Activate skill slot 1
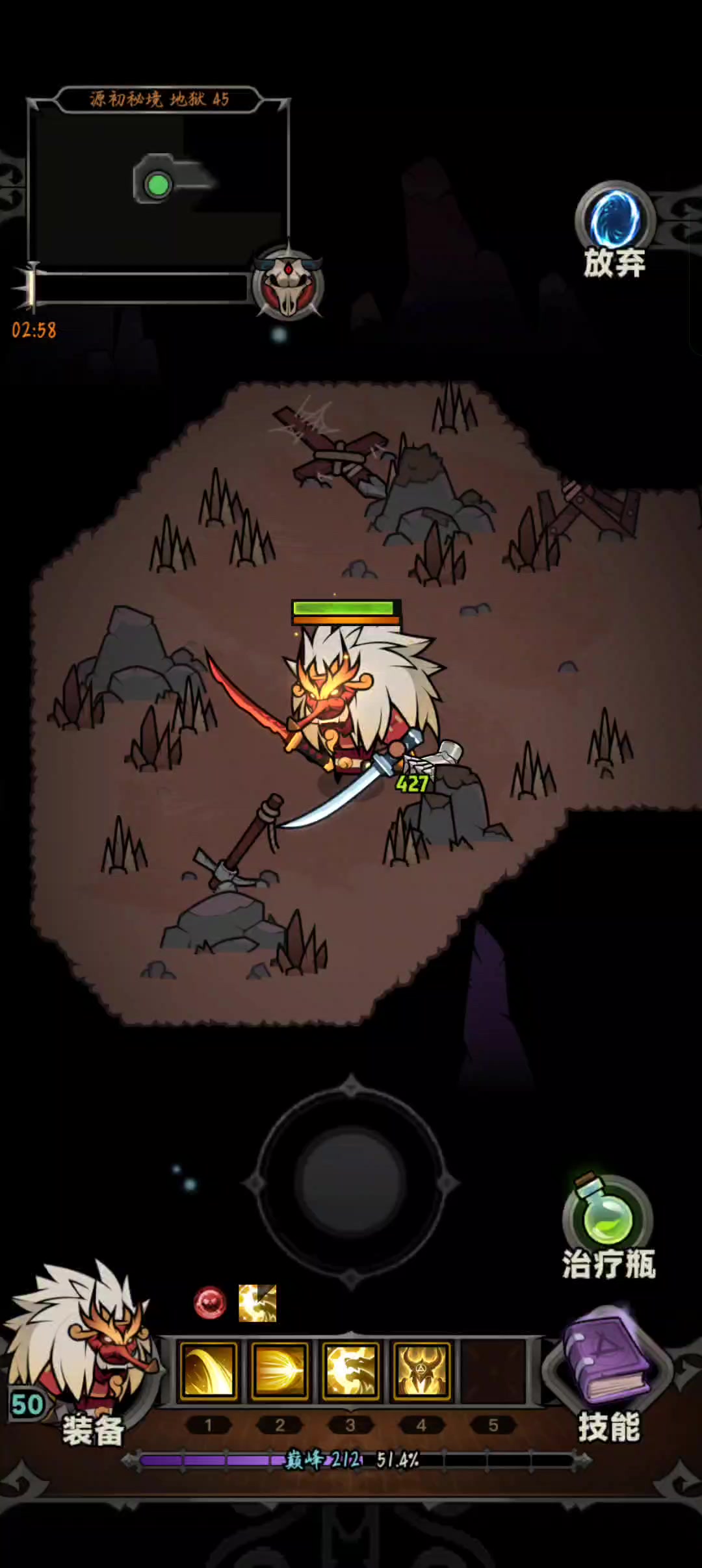702x1568 pixels. [x=209, y=1371]
